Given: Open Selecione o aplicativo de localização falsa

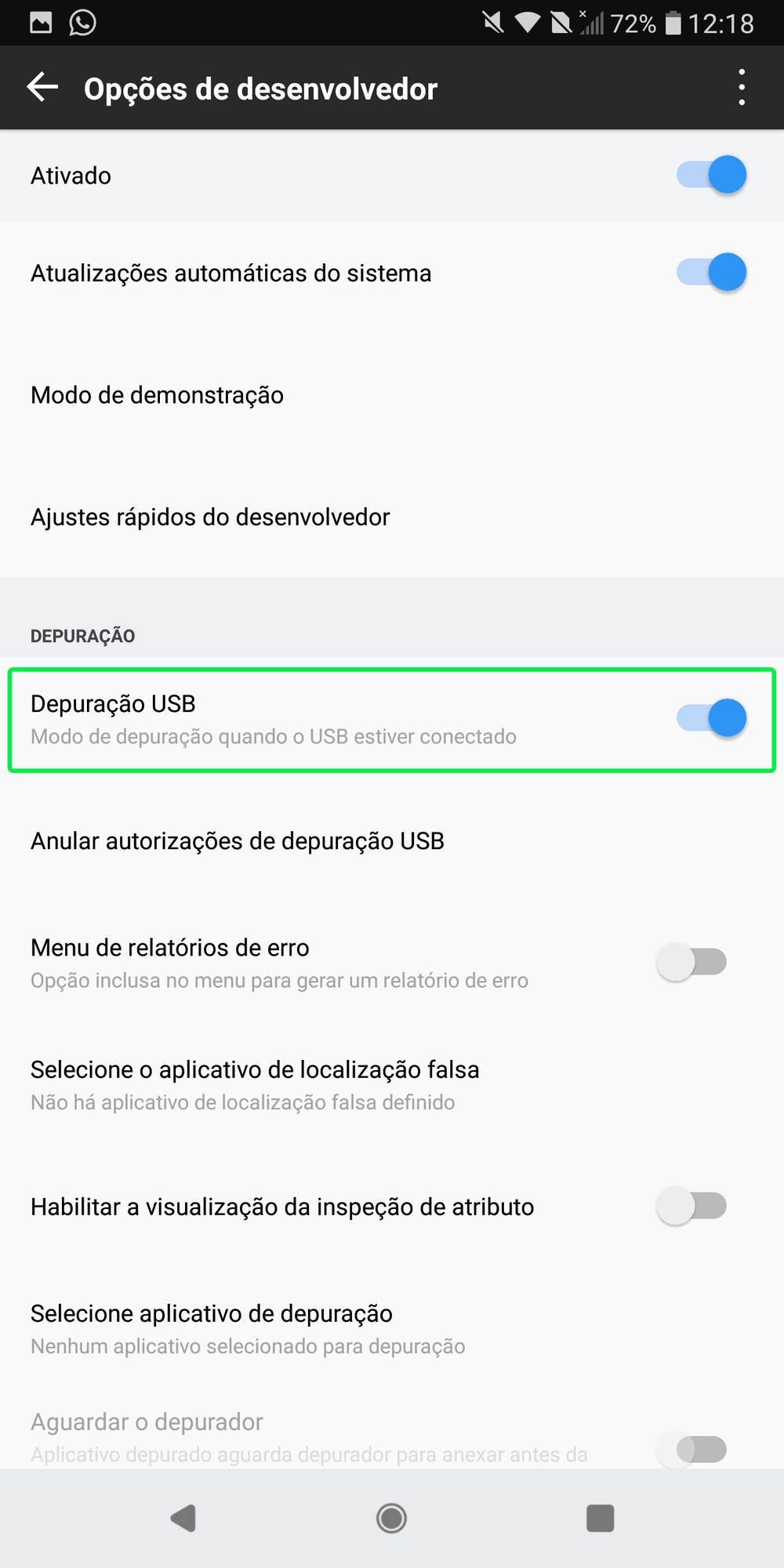Looking at the screenshot, I should 255,1084.
